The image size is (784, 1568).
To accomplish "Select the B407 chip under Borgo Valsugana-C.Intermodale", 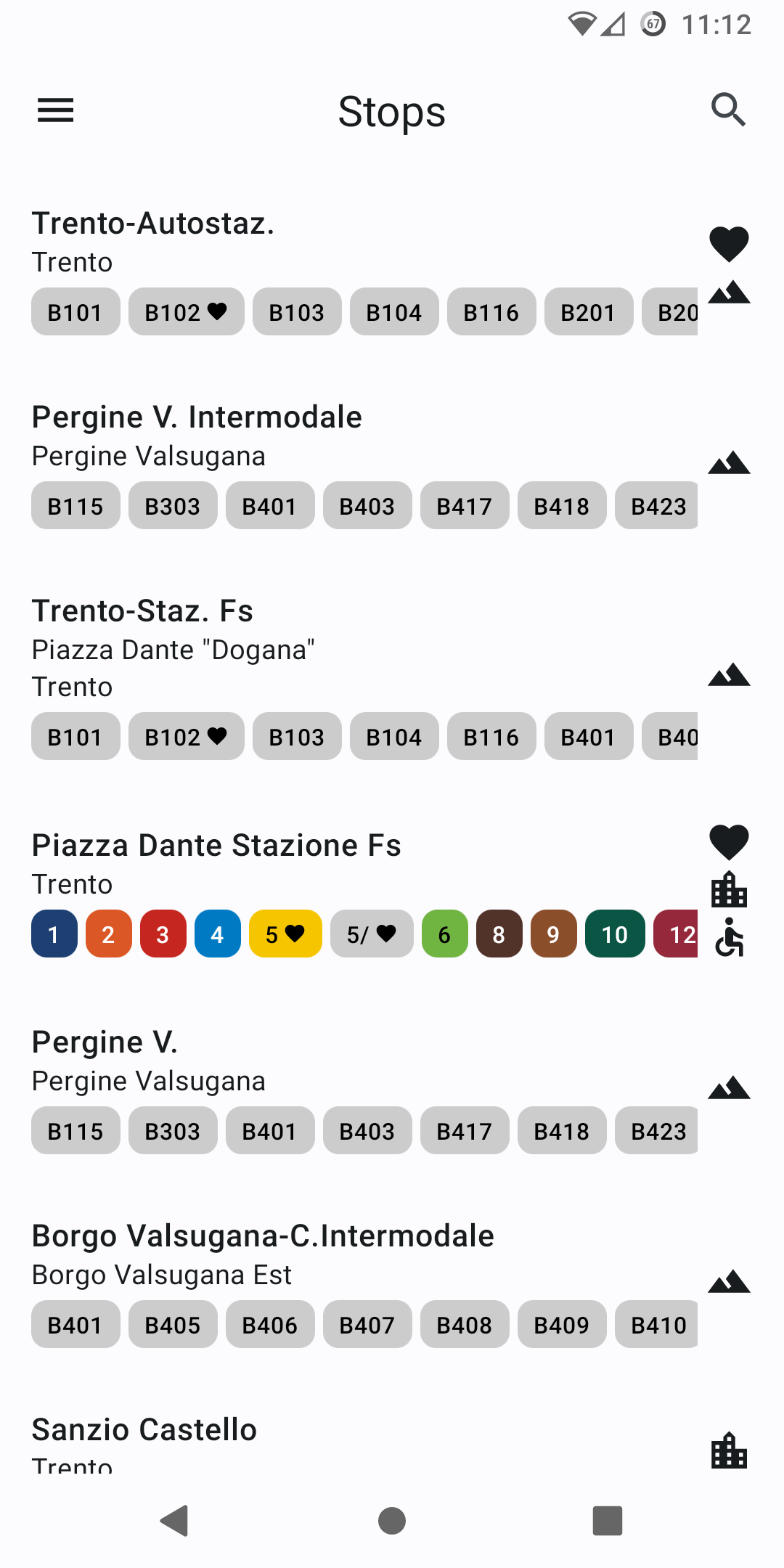I will 367,1325.
